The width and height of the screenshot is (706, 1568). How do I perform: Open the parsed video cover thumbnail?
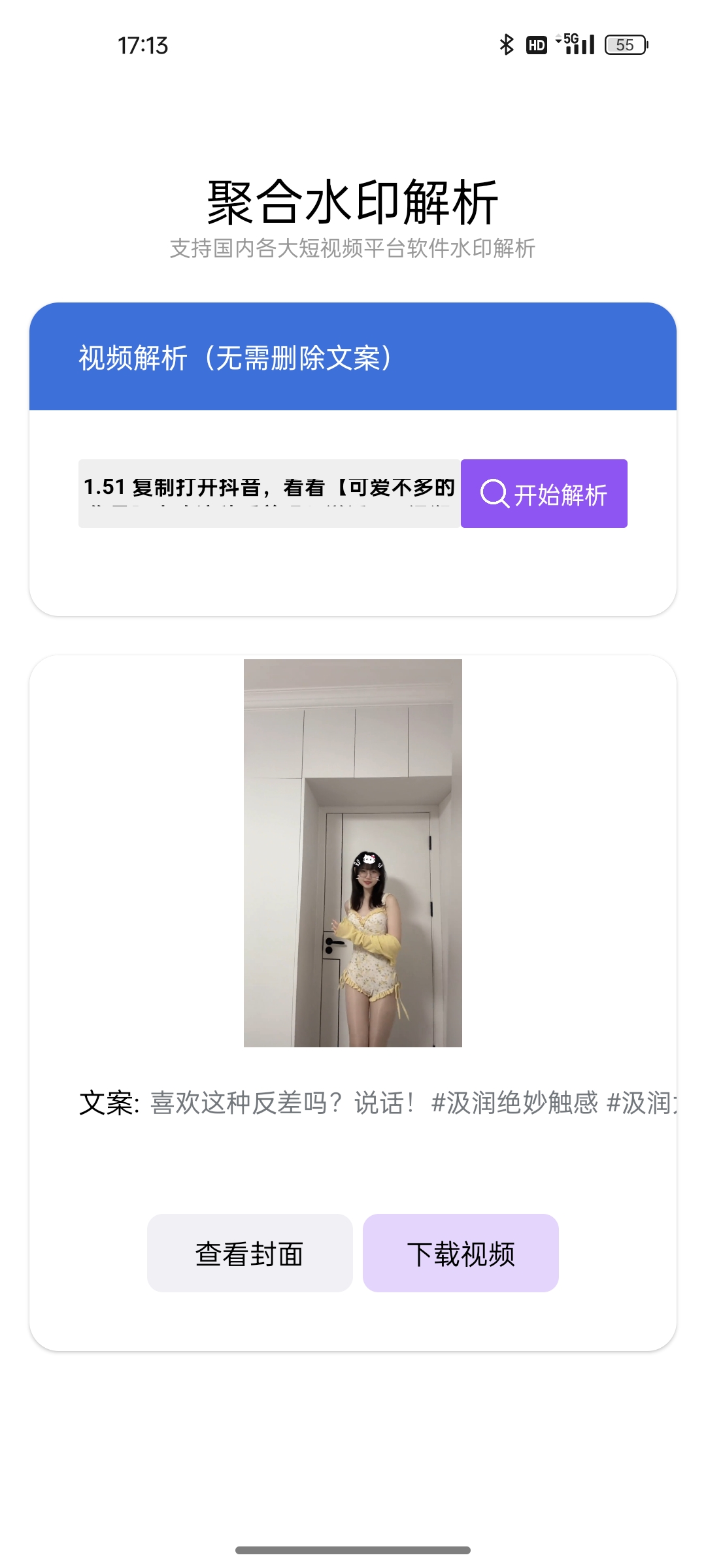coord(353,853)
